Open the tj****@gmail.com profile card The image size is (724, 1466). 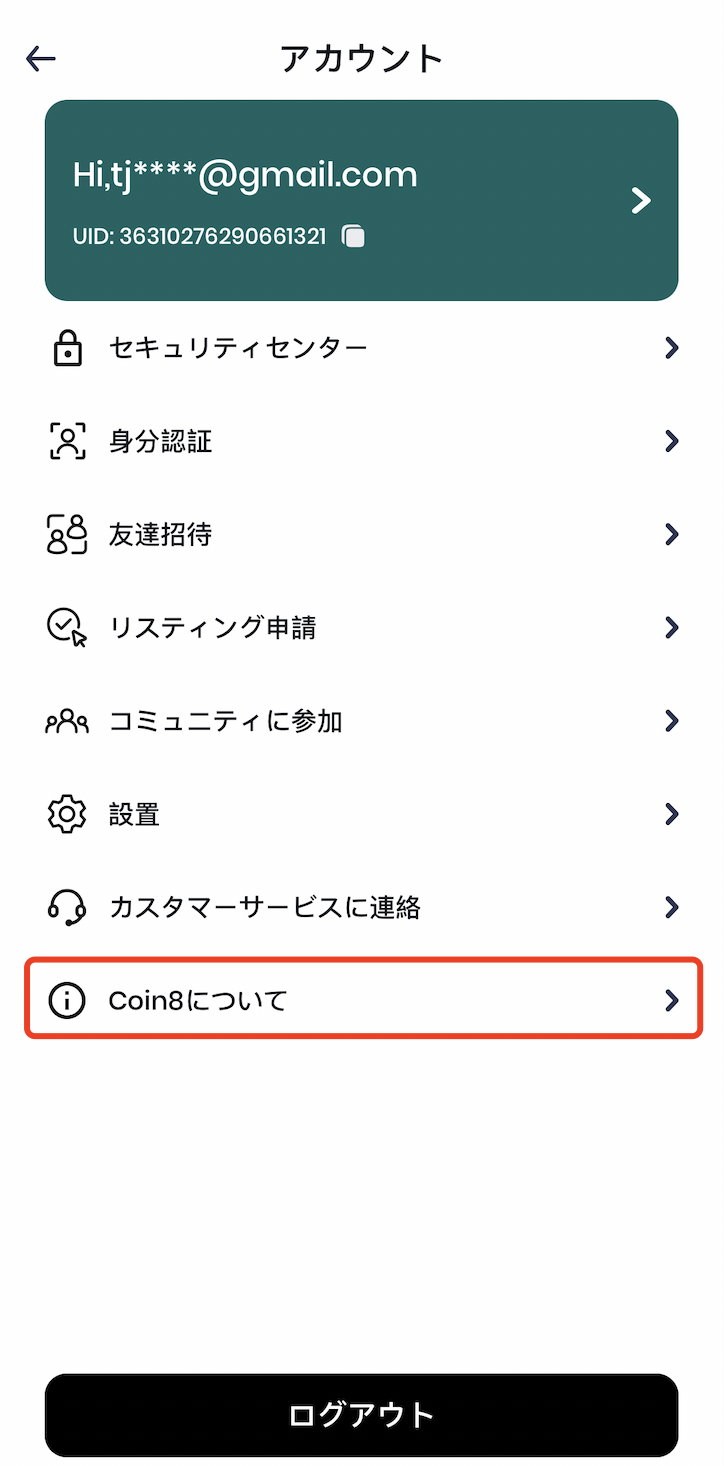(361, 199)
